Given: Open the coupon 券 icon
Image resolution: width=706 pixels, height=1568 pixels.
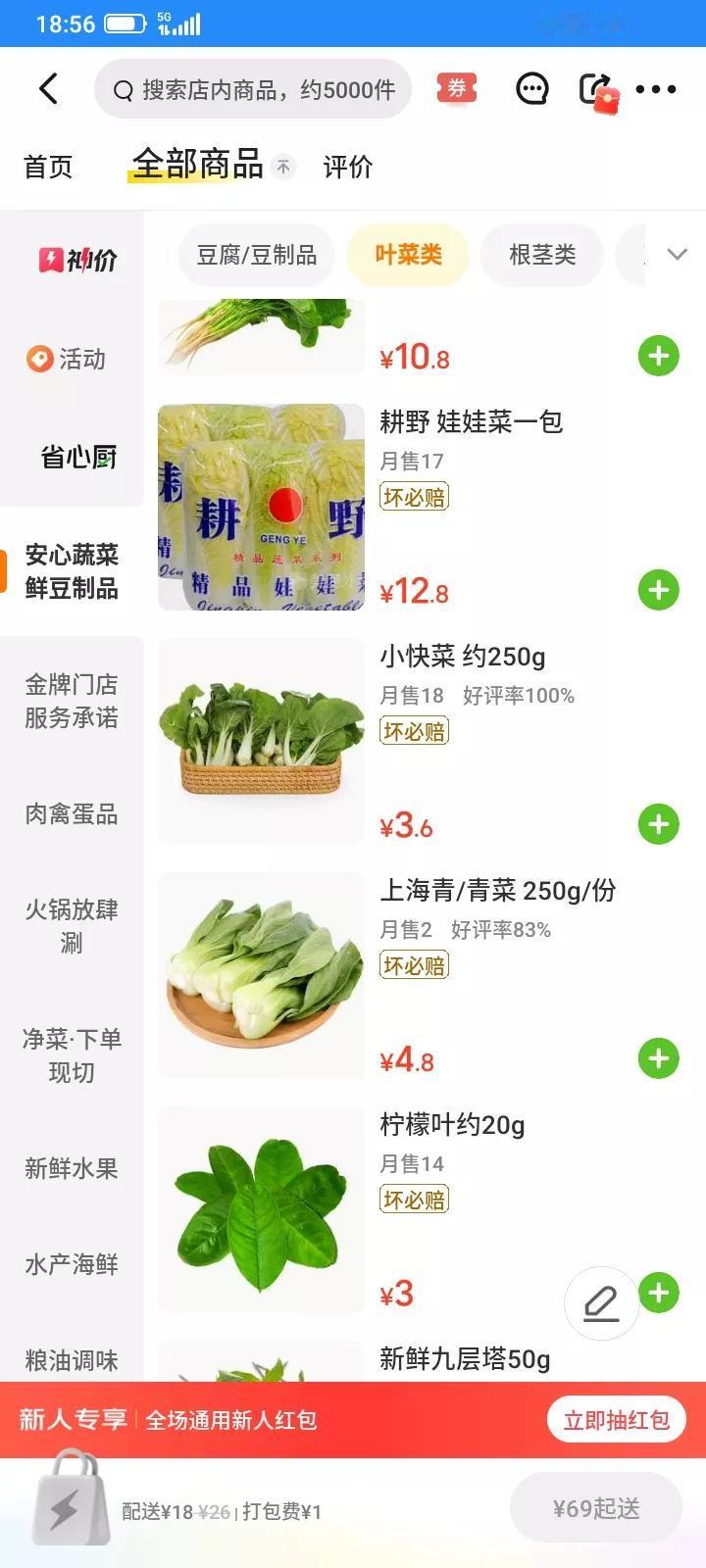Looking at the screenshot, I should click(456, 89).
